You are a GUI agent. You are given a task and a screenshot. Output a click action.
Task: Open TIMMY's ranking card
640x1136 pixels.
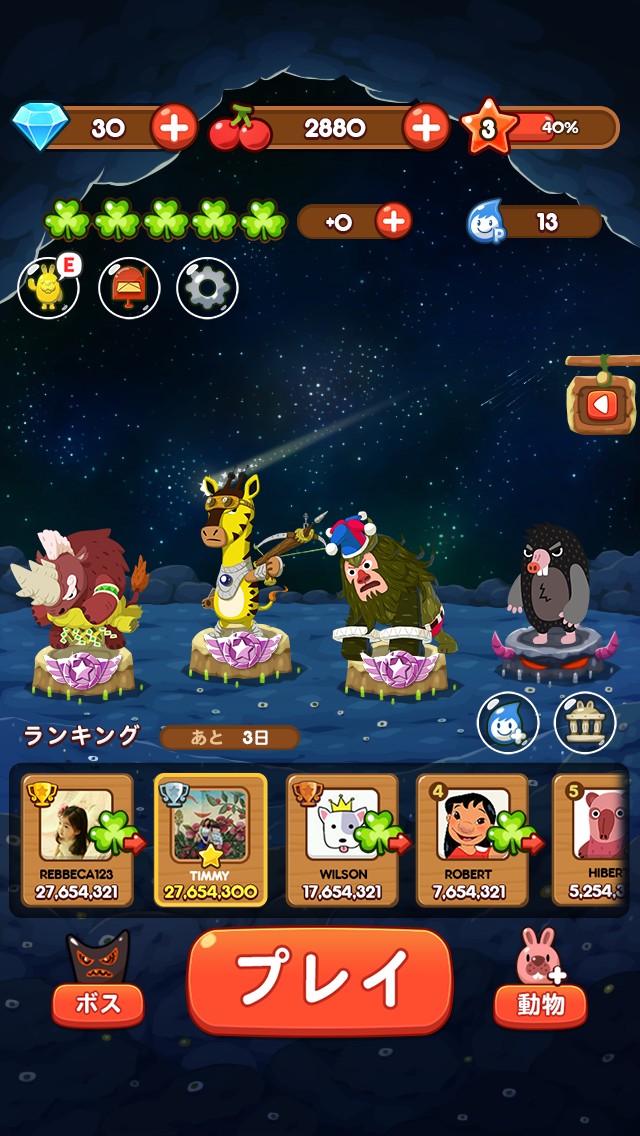coord(210,839)
